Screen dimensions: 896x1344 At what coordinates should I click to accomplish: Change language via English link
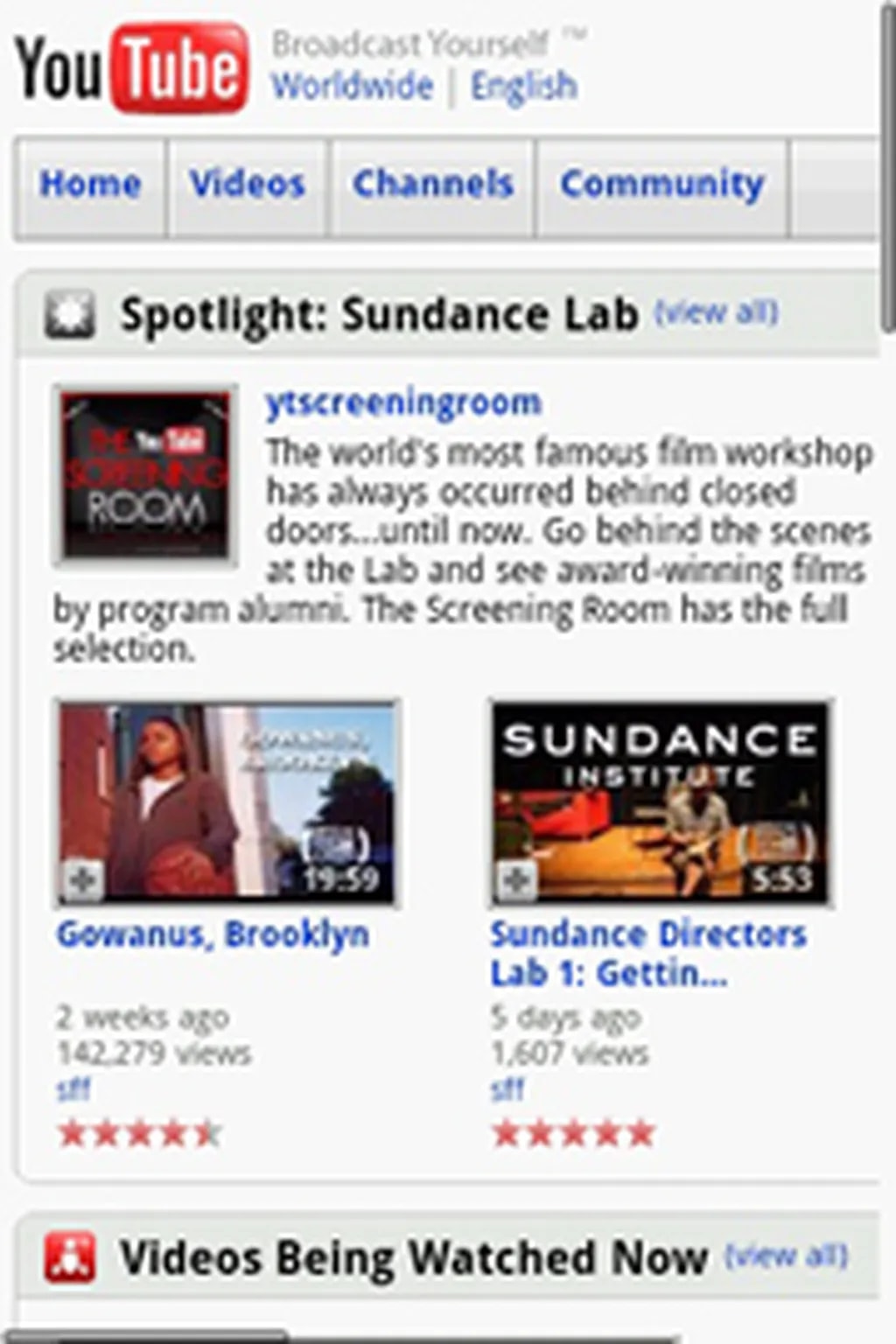[x=523, y=87]
